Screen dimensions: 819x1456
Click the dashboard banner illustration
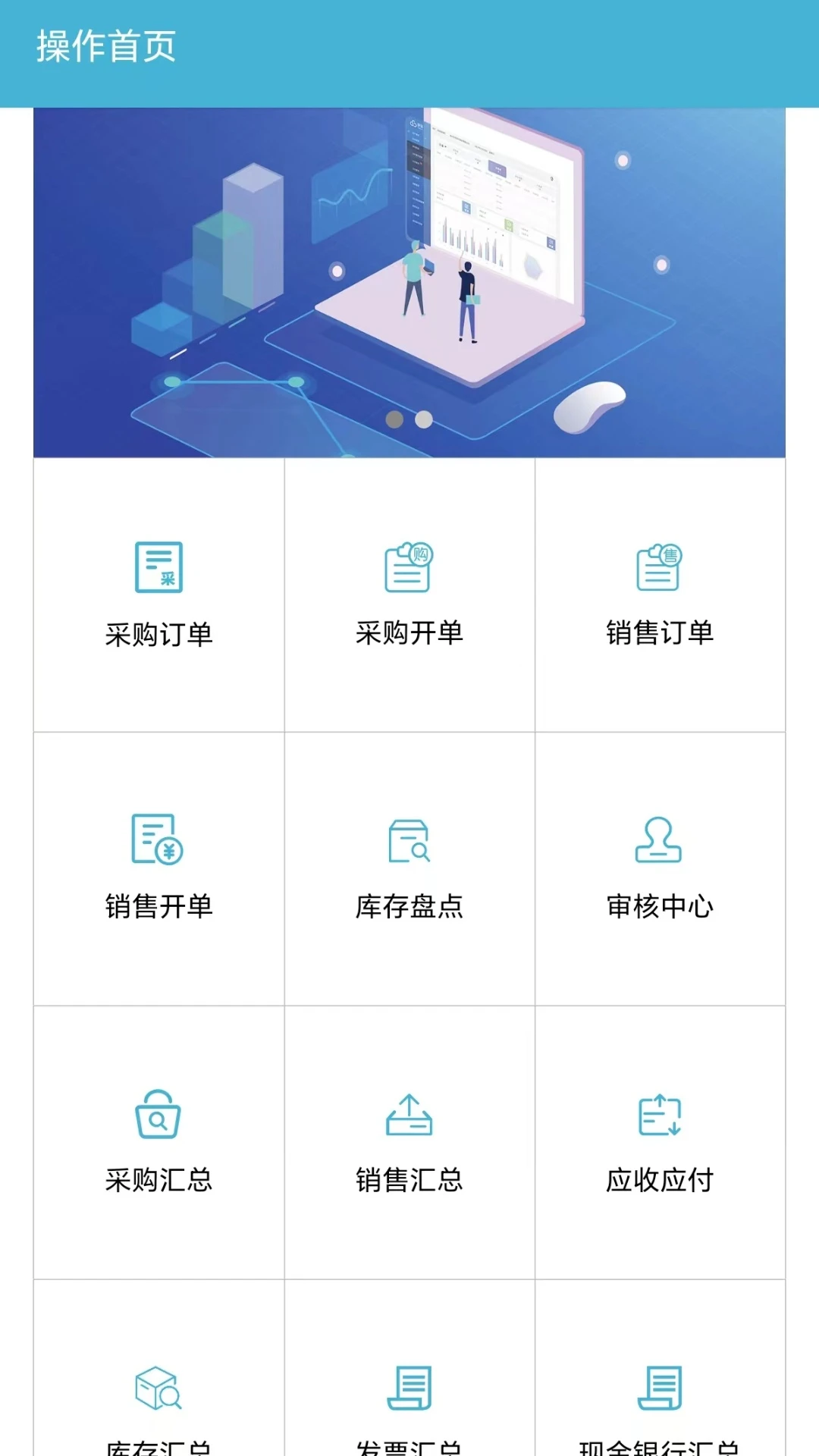tap(409, 279)
